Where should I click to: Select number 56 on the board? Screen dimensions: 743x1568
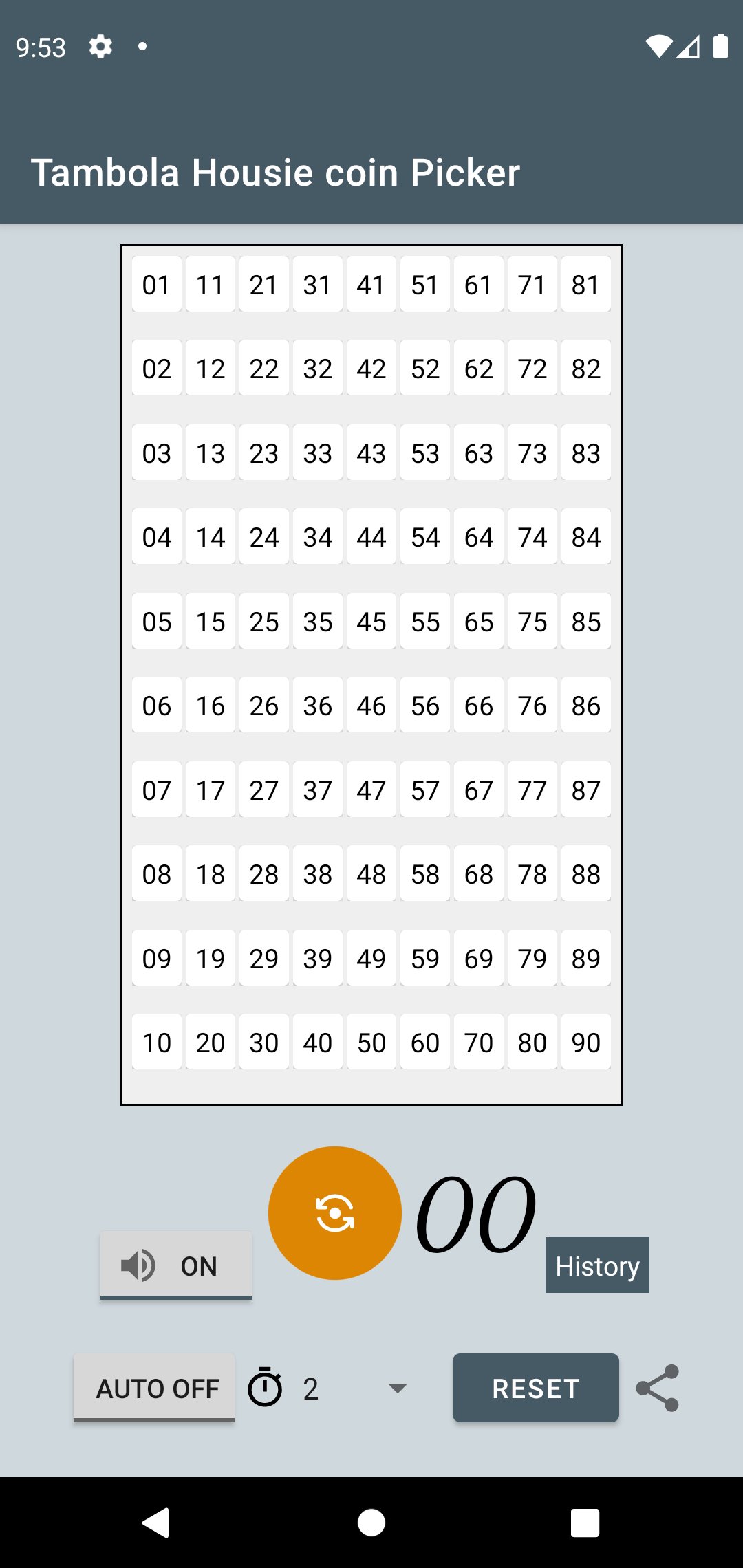424,705
